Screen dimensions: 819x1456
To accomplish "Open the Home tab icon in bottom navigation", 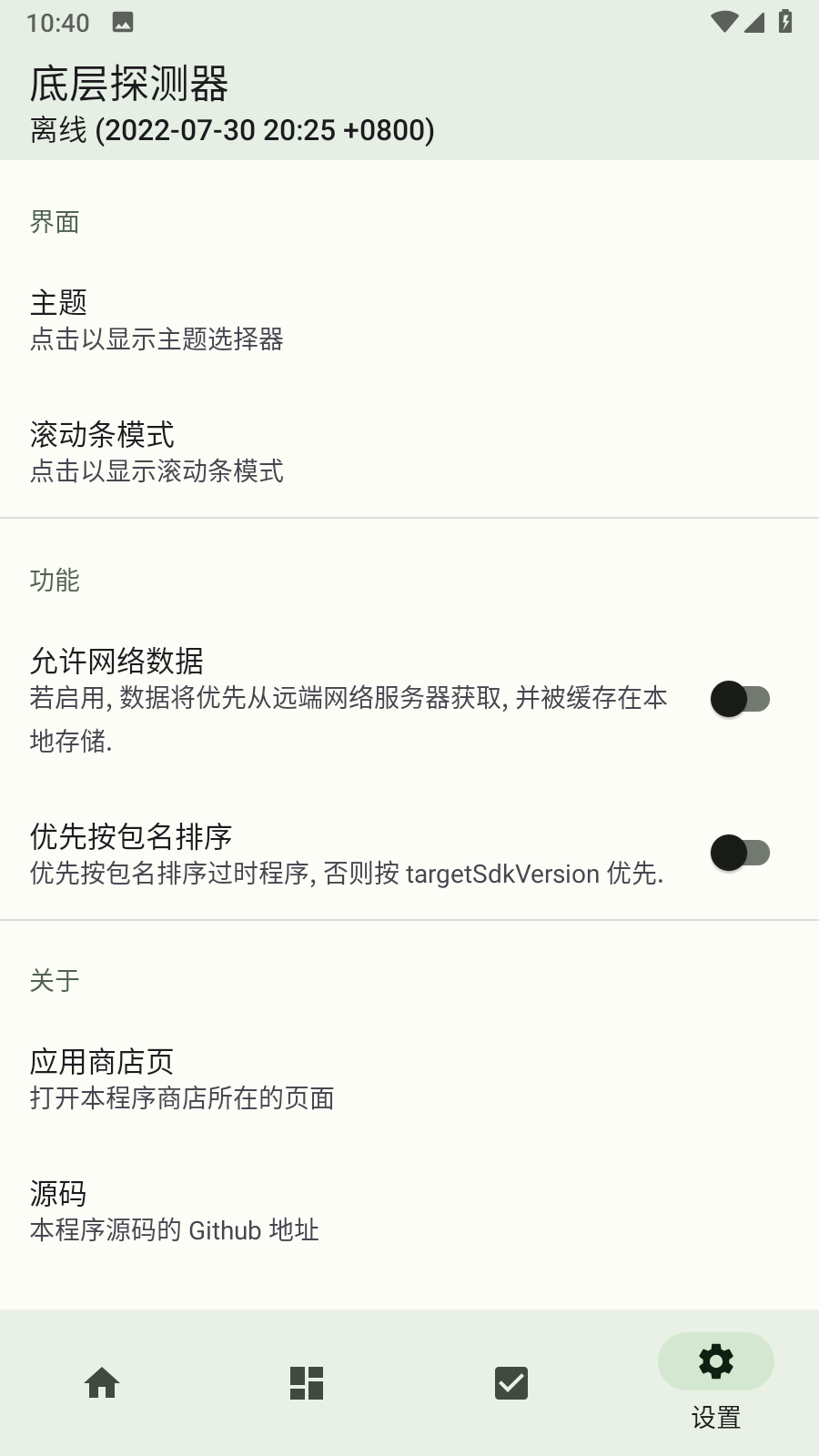I will click(101, 1382).
